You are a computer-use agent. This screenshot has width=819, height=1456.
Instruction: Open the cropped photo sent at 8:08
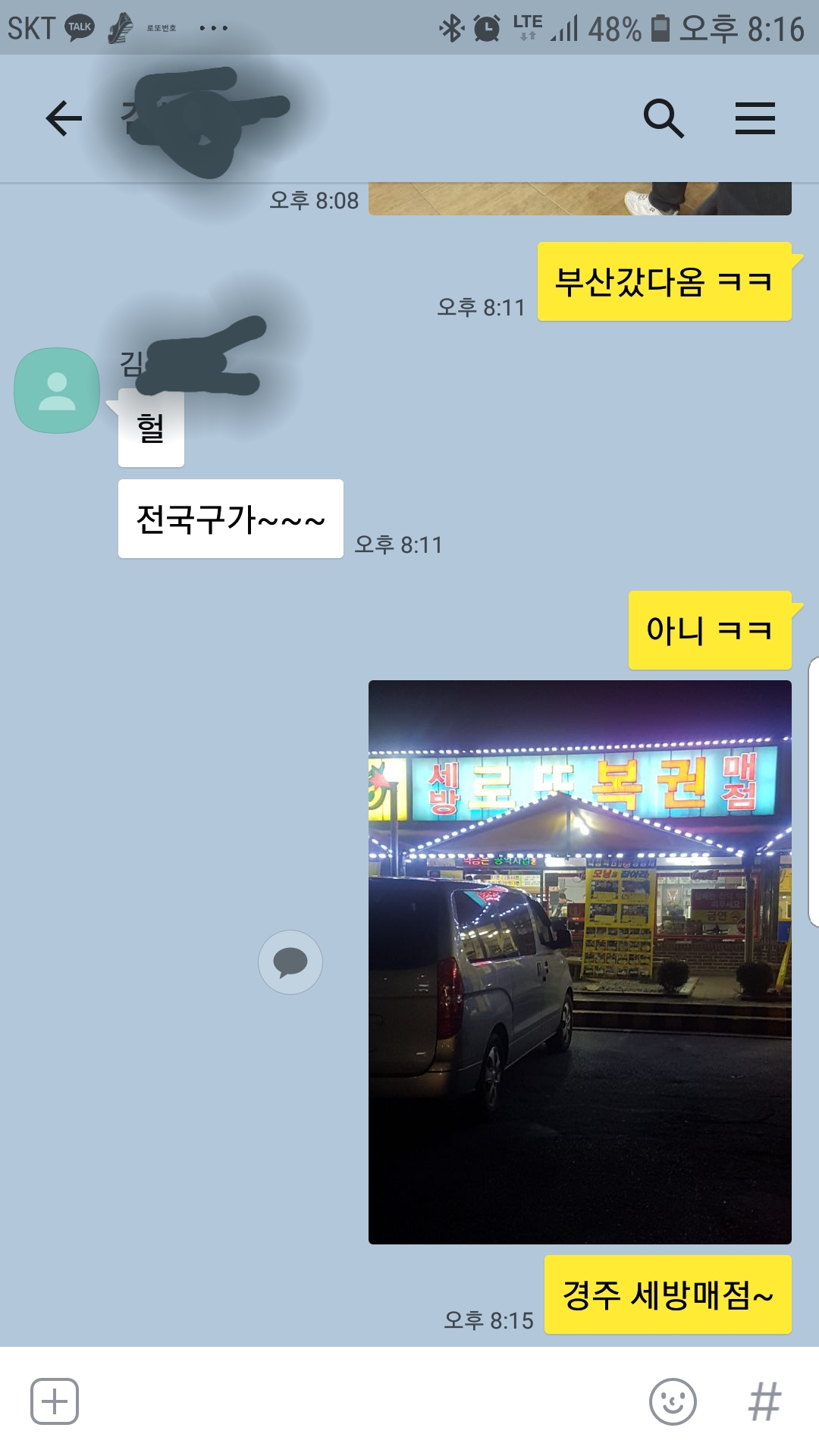[x=579, y=199]
